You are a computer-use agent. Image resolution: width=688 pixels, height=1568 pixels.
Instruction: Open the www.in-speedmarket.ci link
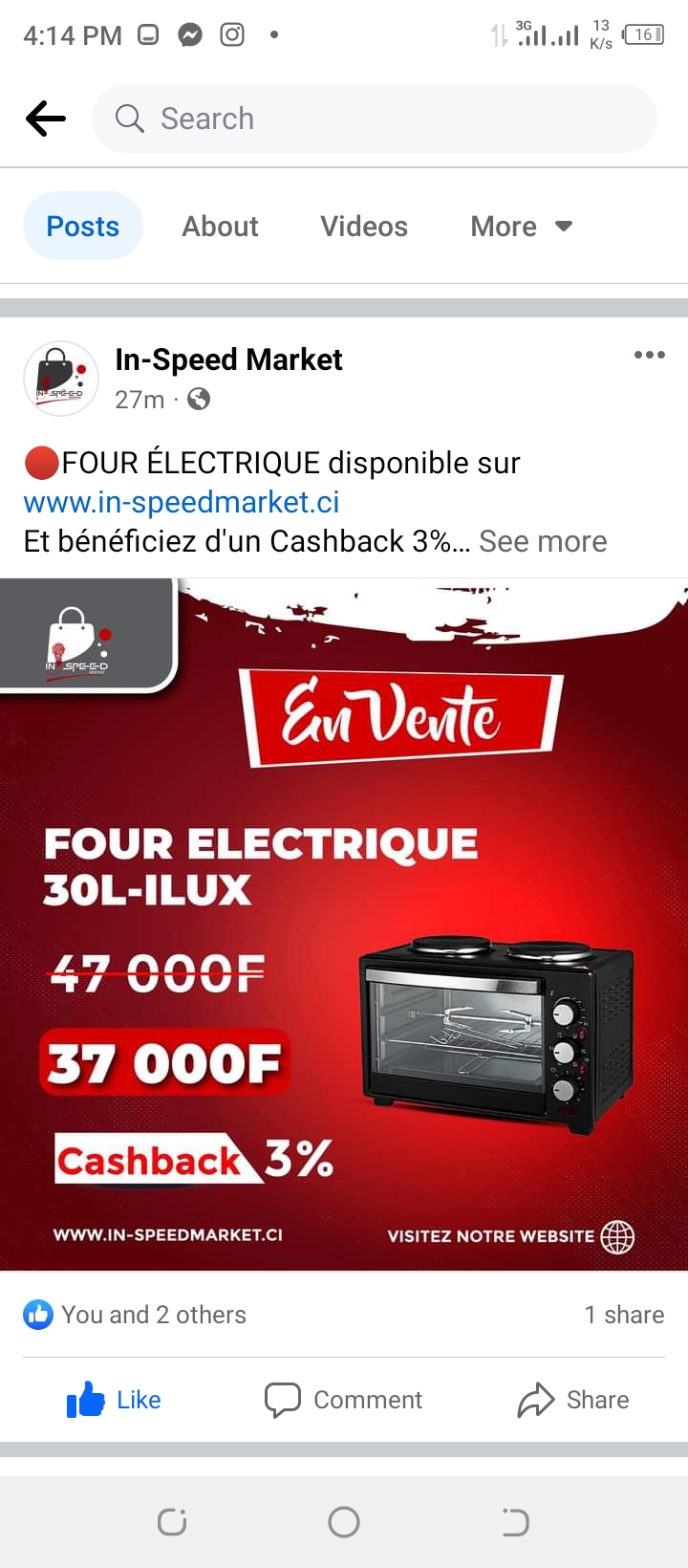[182, 502]
